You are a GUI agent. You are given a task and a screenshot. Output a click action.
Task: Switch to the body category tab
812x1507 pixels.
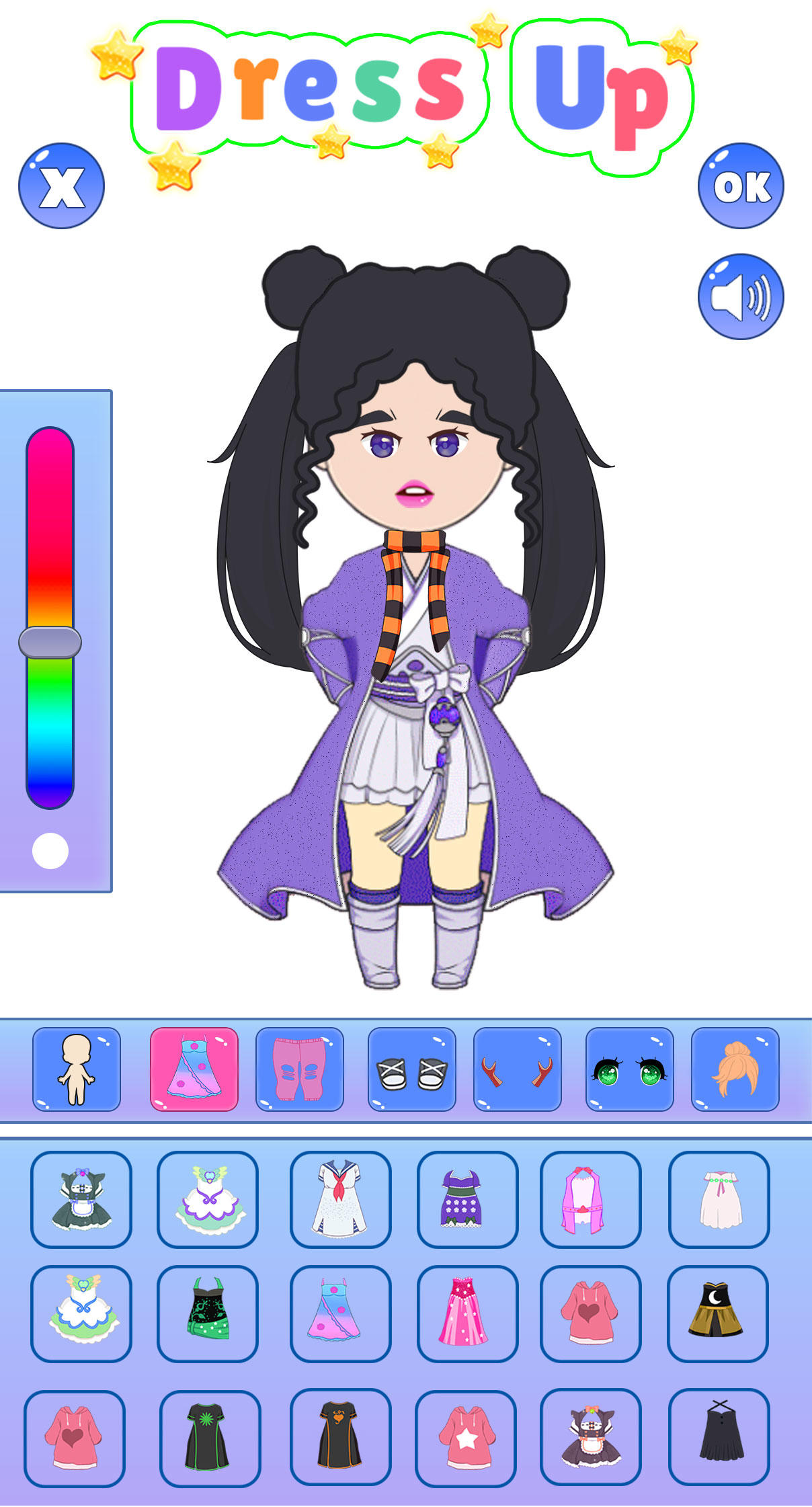77,1069
